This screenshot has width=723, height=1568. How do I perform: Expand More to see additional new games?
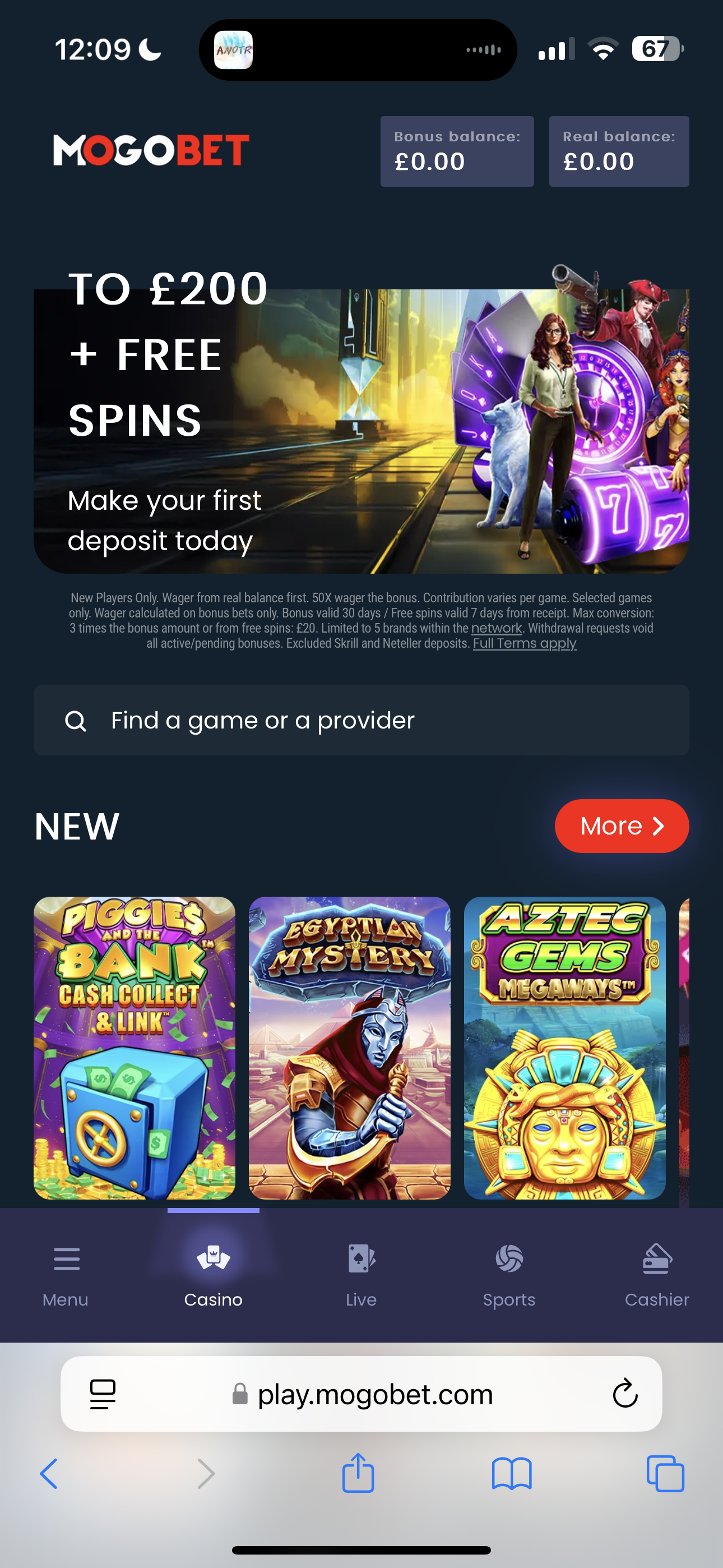click(622, 825)
